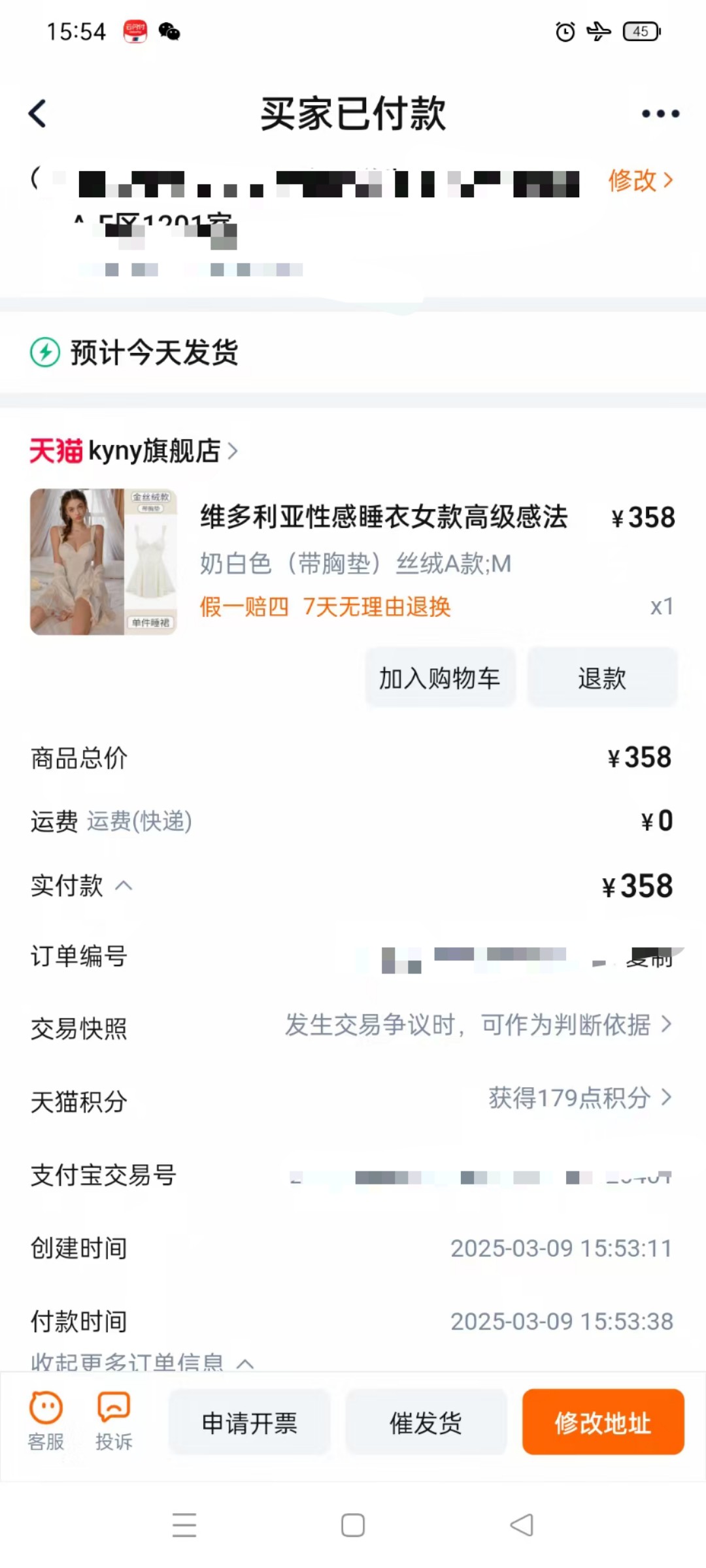
Task: Go to the system home screen
Action: (353, 1526)
